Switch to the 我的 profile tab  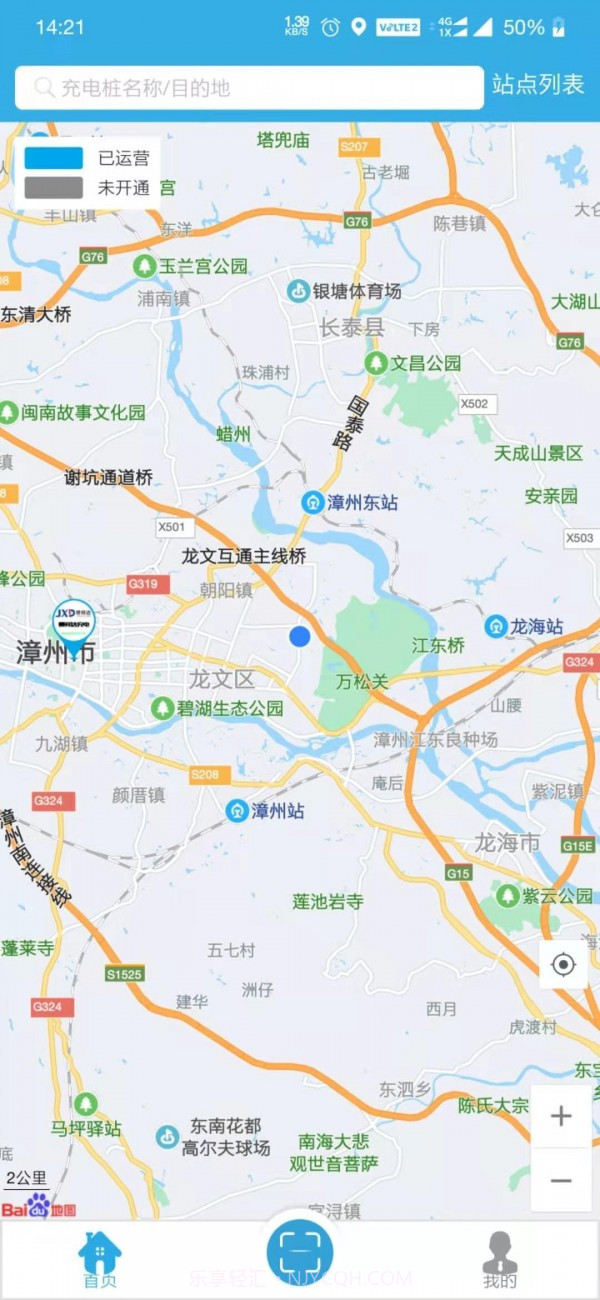click(x=500, y=1258)
